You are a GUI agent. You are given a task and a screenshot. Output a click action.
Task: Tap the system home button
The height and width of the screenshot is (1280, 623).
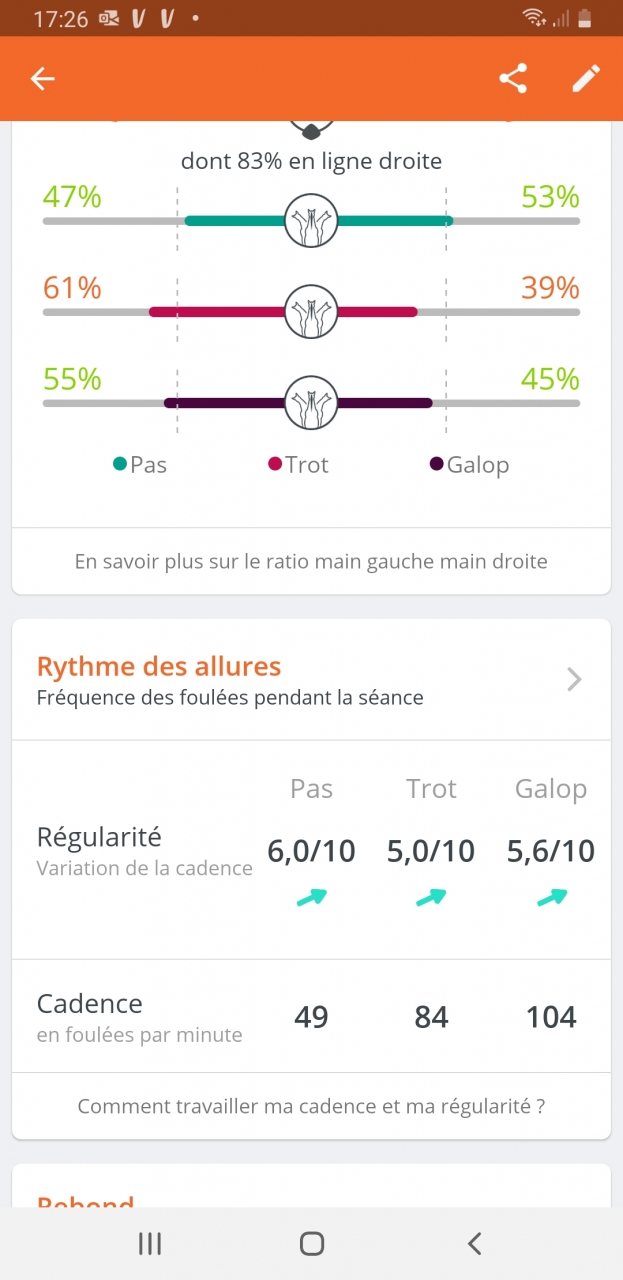click(x=311, y=1243)
